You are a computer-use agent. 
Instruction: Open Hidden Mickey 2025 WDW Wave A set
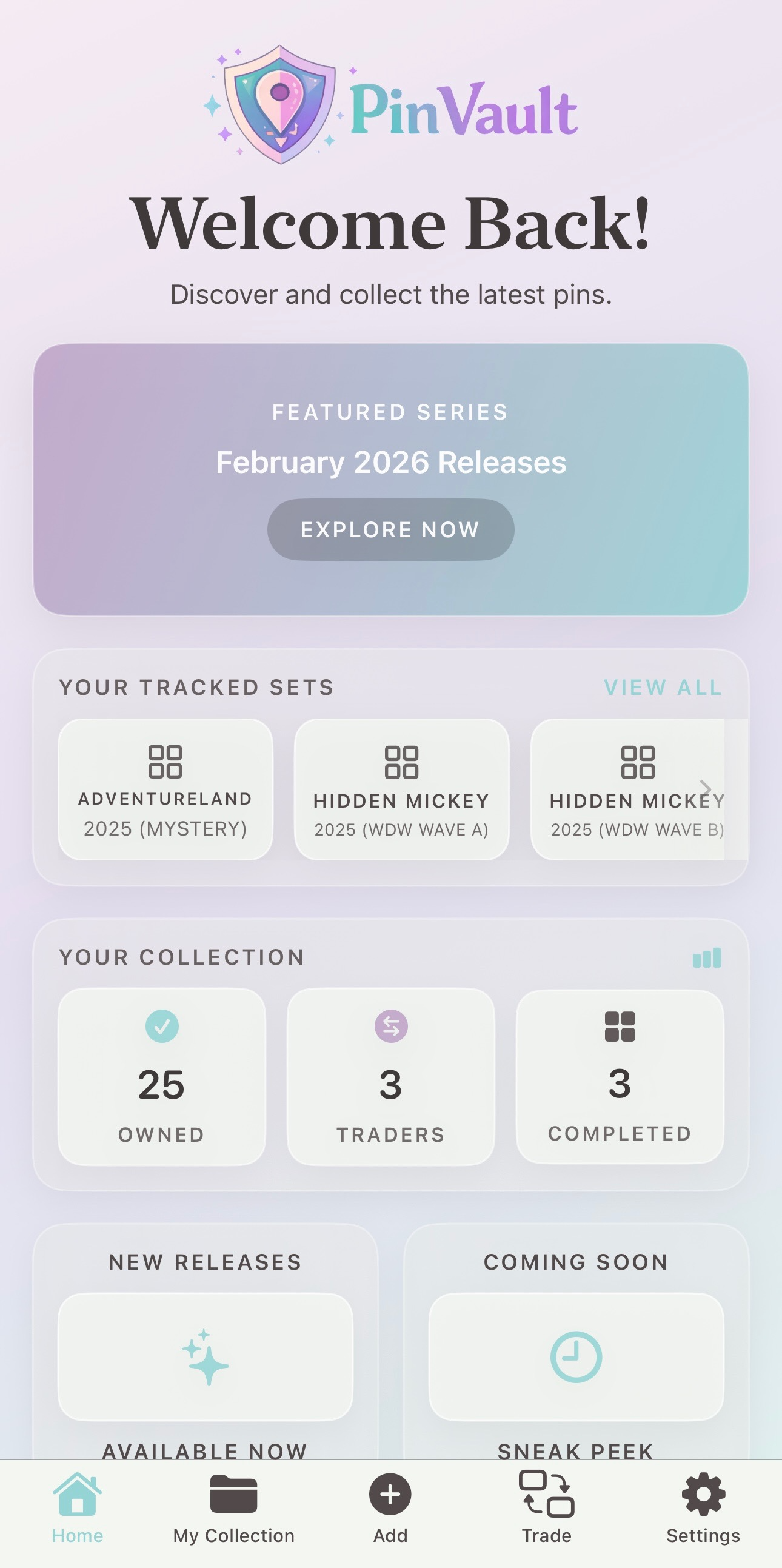(x=401, y=789)
